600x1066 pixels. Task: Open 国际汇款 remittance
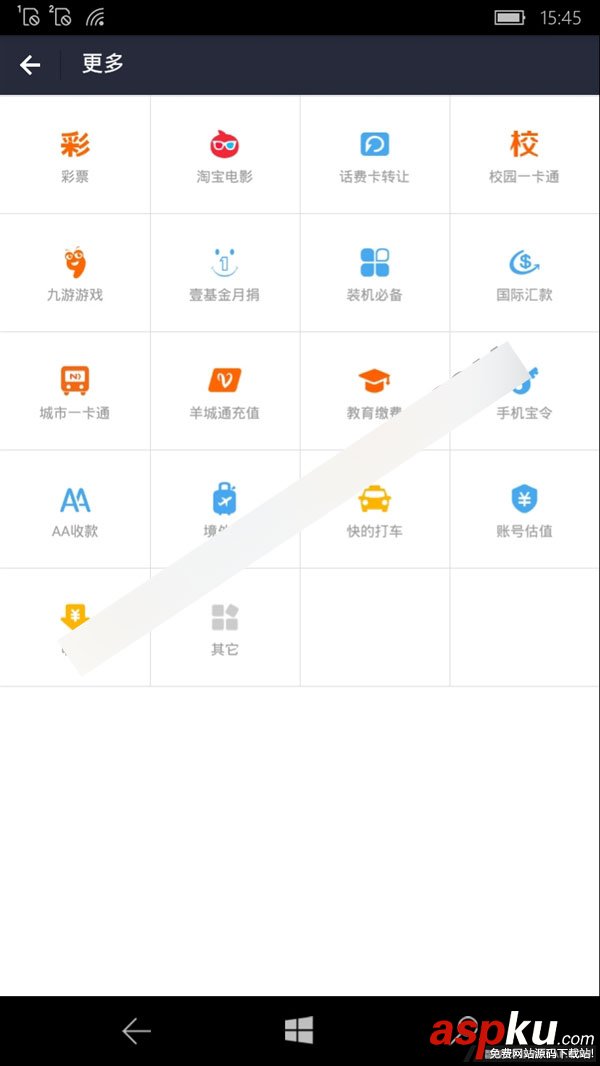(x=525, y=273)
